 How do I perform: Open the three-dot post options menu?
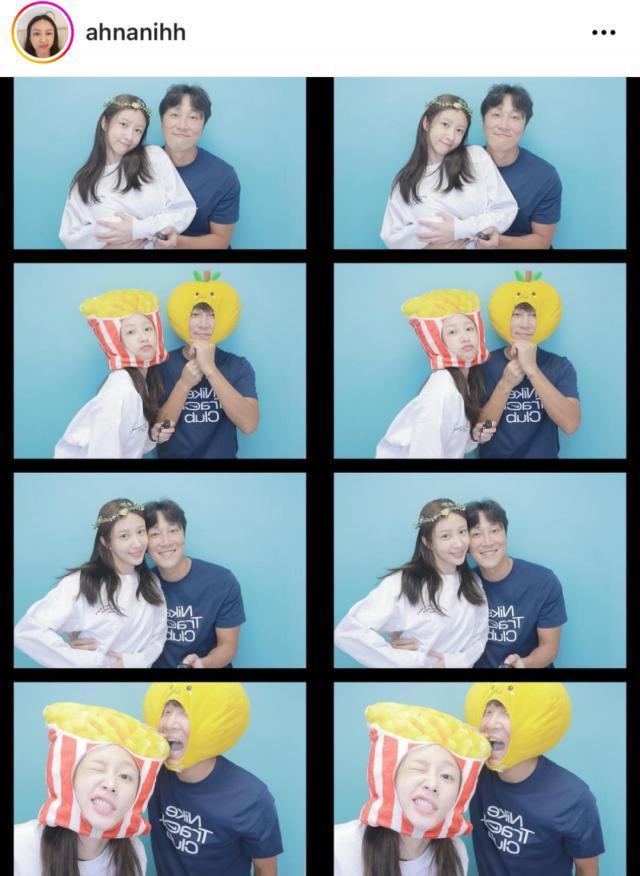point(603,33)
